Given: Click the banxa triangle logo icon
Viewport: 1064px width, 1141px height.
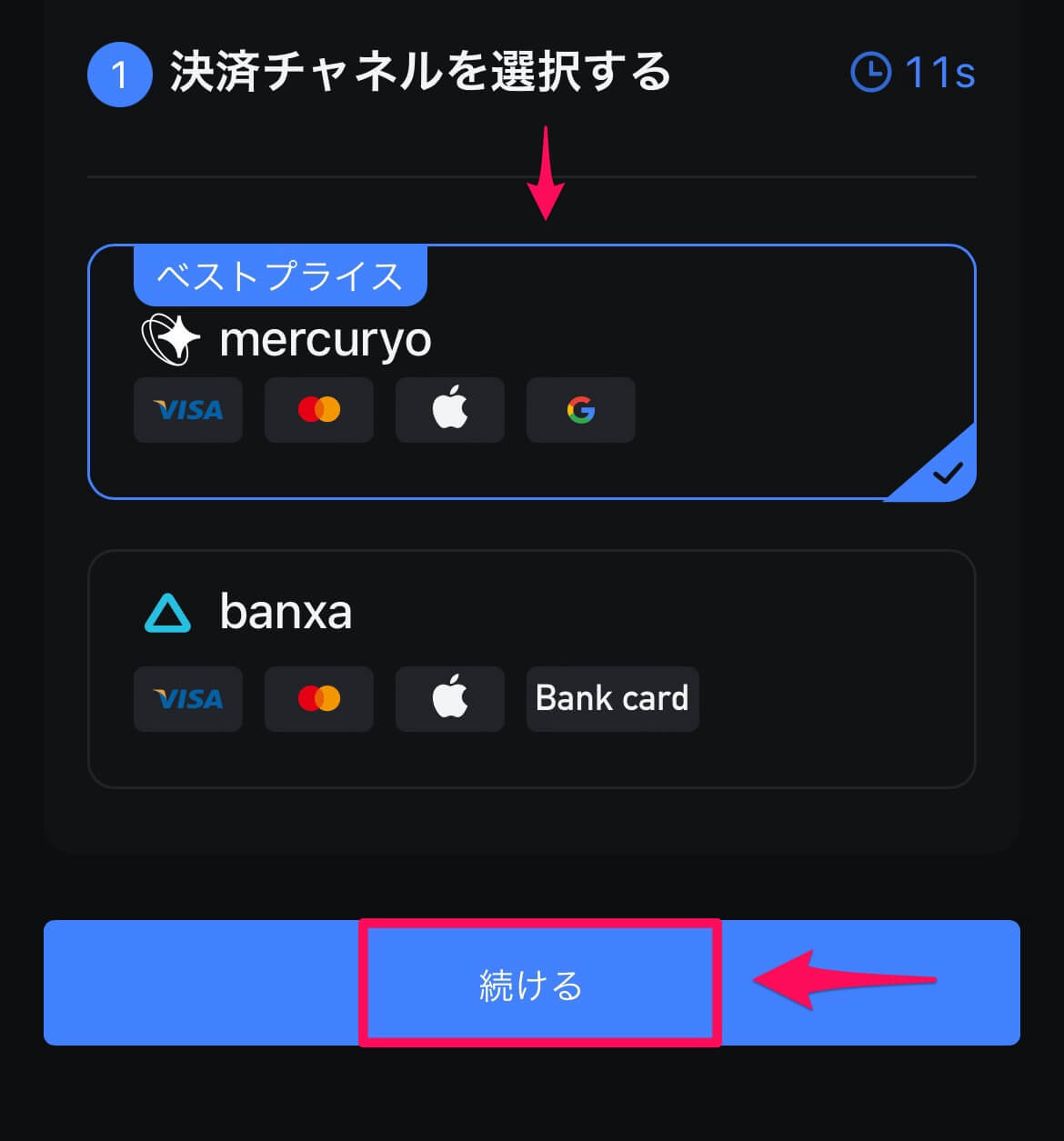Looking at the screenshot, I should [x=169, y=613].
